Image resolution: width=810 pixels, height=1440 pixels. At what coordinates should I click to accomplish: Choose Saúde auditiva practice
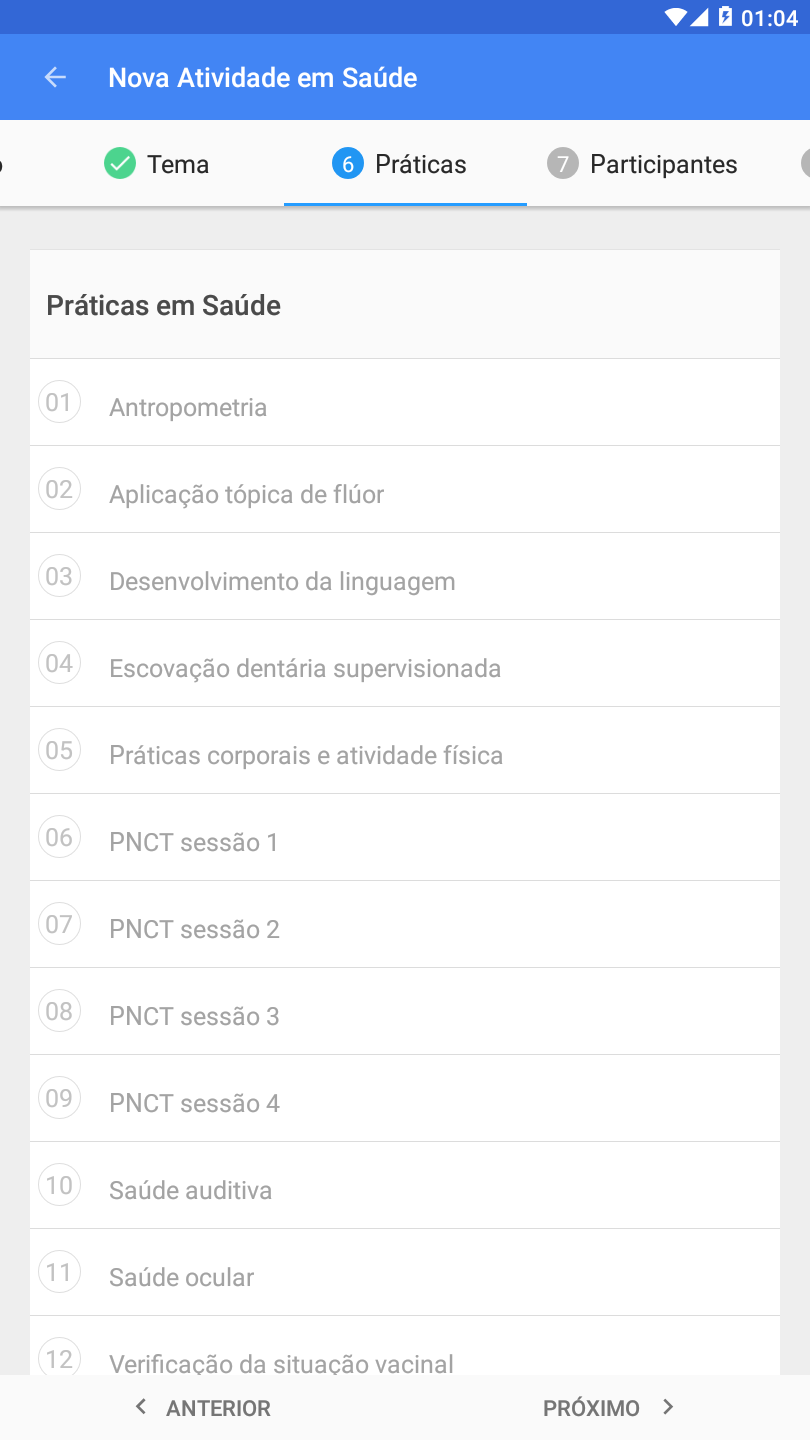pyautogui.click(x=405, y=1185)
